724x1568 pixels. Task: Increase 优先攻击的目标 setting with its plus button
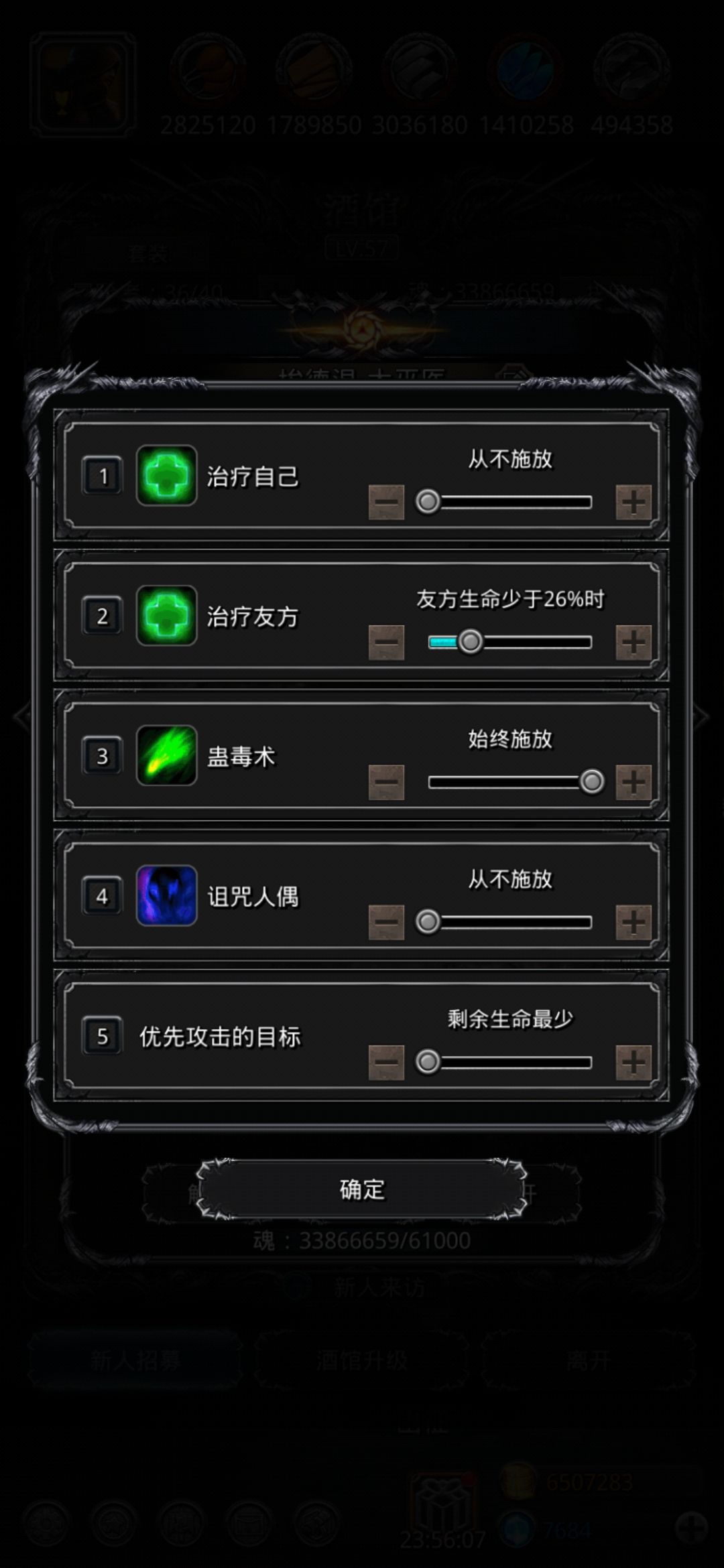633,1061
